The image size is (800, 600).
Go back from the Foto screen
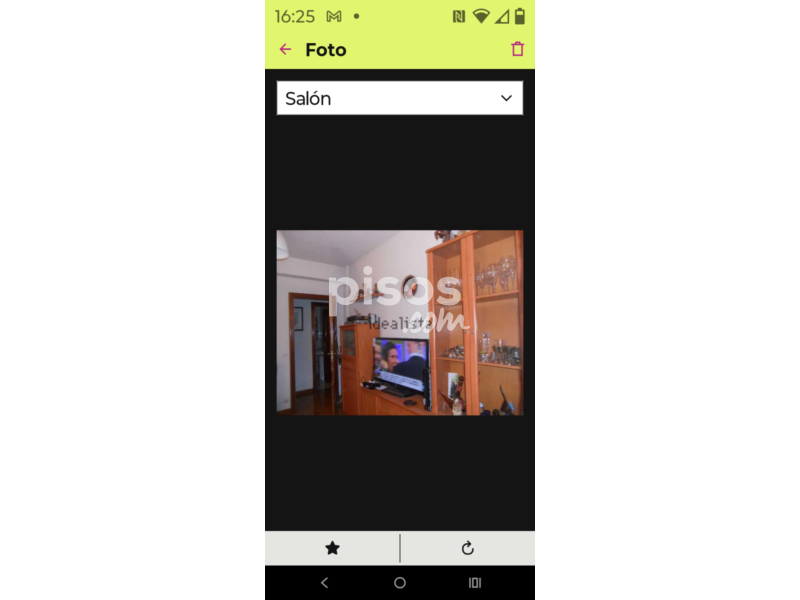285,49
